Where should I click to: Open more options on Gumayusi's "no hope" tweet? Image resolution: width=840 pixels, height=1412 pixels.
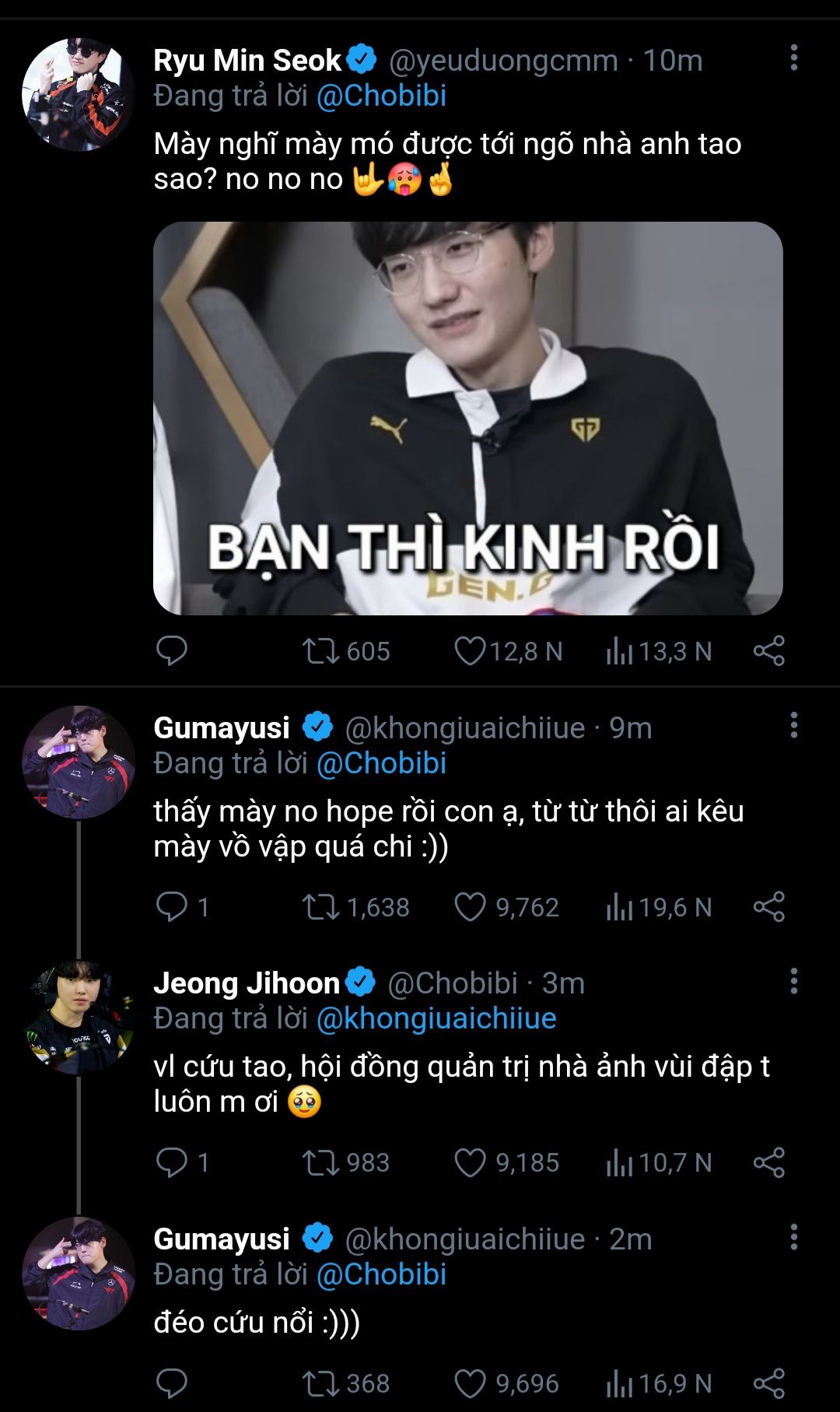793,726
